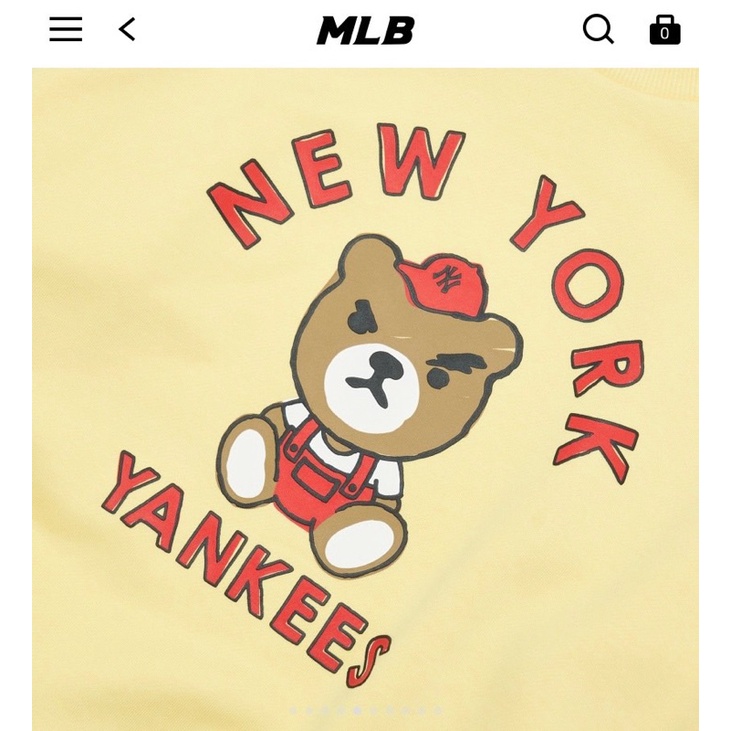This screenshot has height=731, width=731.
Task: Open the search icon
Action: [598, 30]
